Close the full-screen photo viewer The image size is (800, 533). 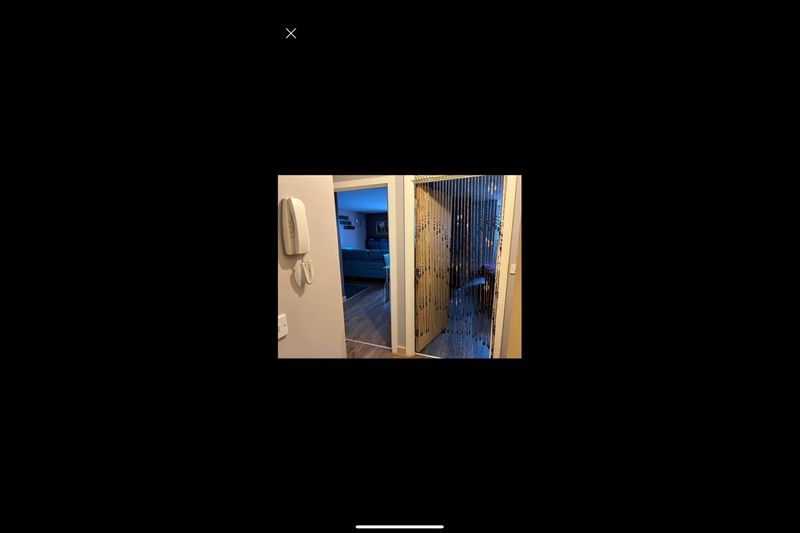[291, 33]
